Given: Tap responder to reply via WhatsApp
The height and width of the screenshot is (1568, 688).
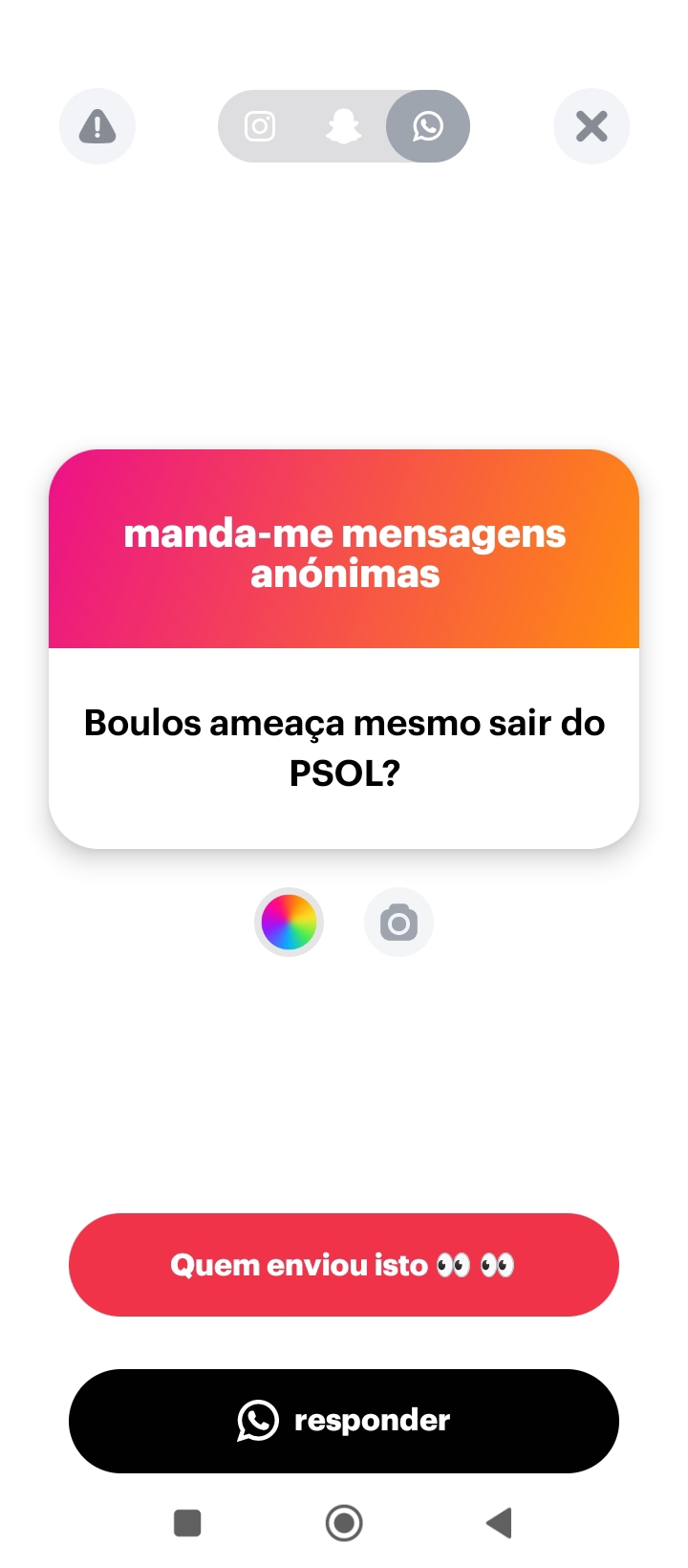Looking at the screenshot, I should pyautogui.click(x=344, y=1421).
